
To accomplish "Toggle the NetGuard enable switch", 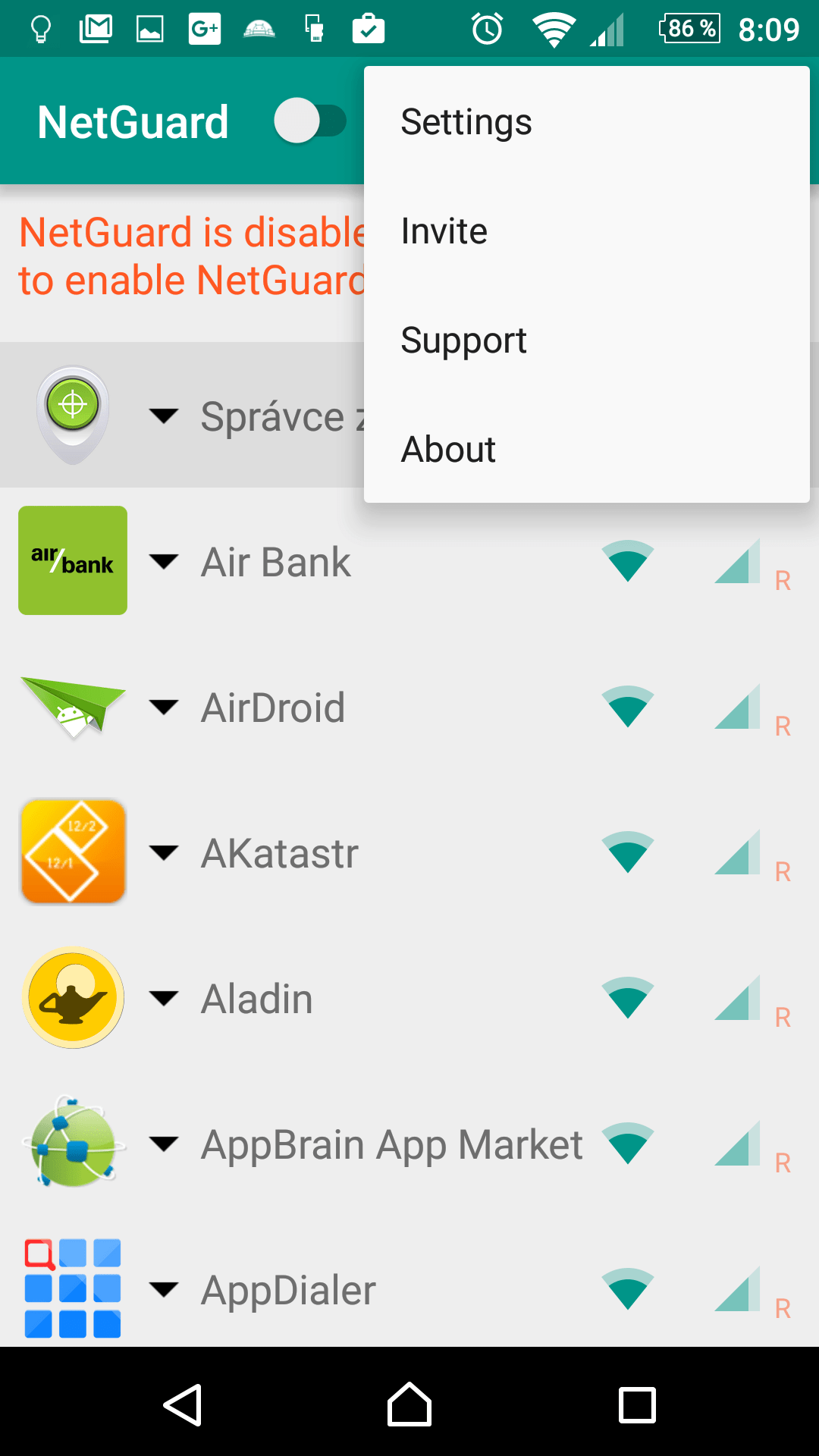I will tap(310, 121).
